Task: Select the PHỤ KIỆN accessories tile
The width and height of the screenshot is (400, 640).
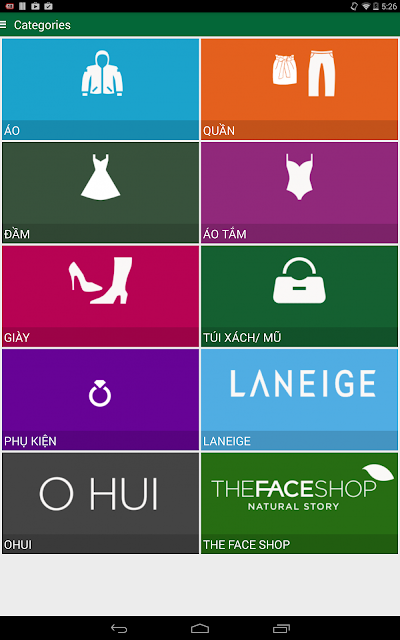Action: [100, 400]
